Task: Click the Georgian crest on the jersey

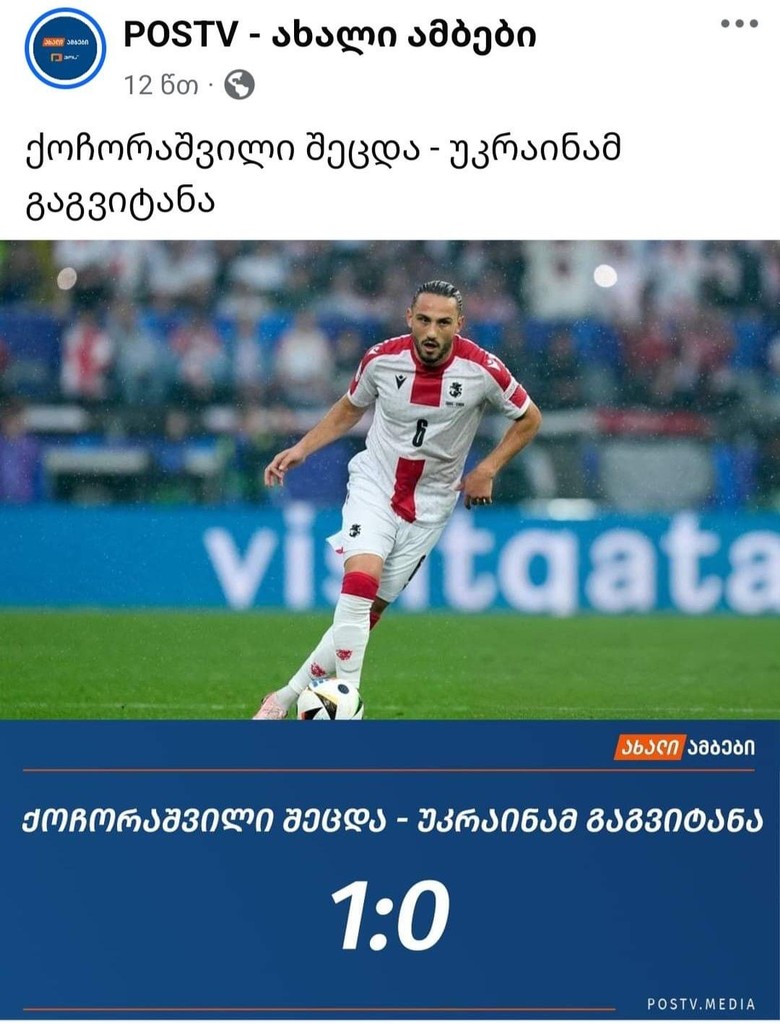Action: (x=458, y=390)
